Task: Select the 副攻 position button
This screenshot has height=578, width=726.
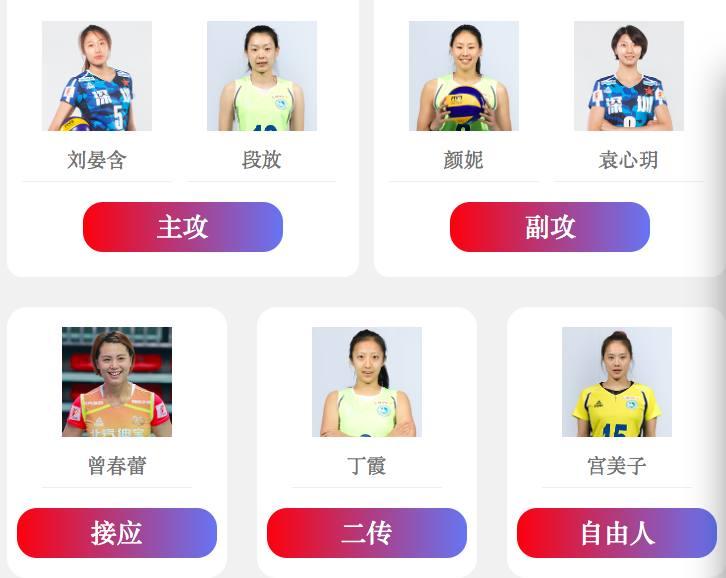Action: (550, 227)
